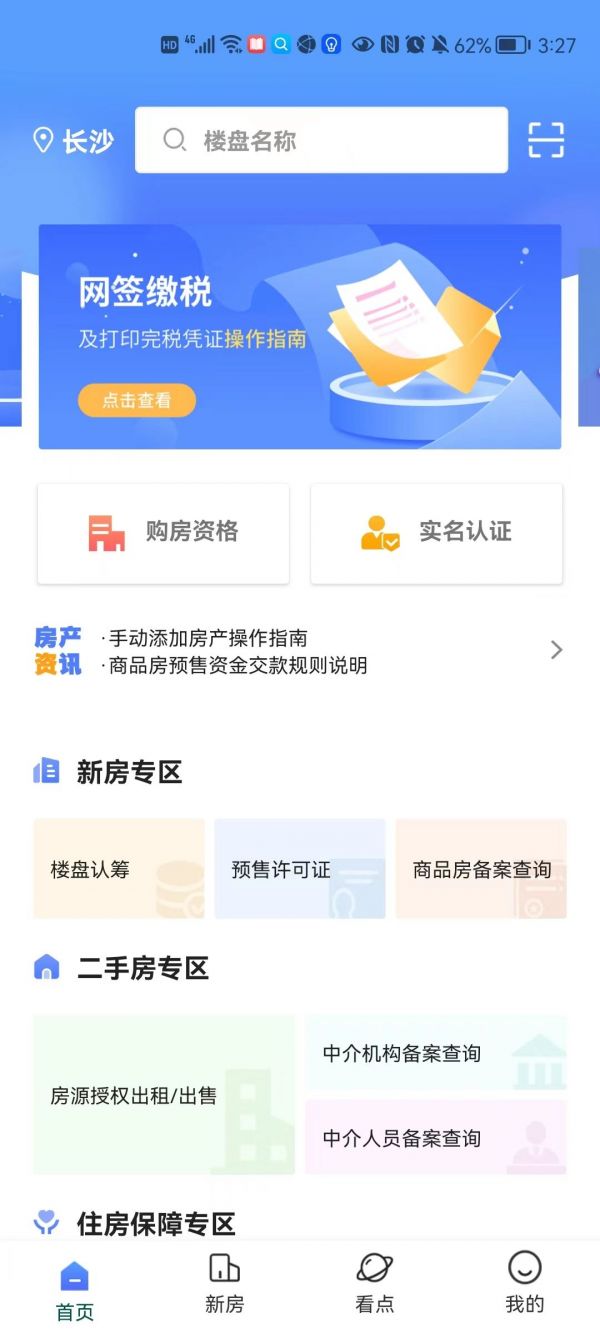Open 商品房备案查询 card

tap(481, 869)
